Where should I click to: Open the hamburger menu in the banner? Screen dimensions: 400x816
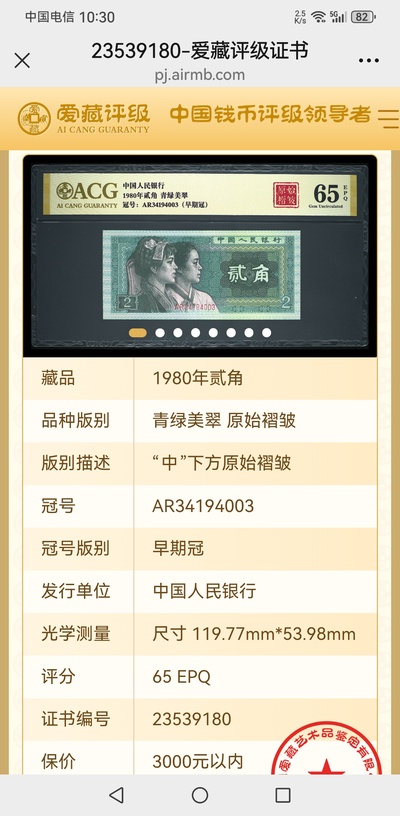coord(388,119)
